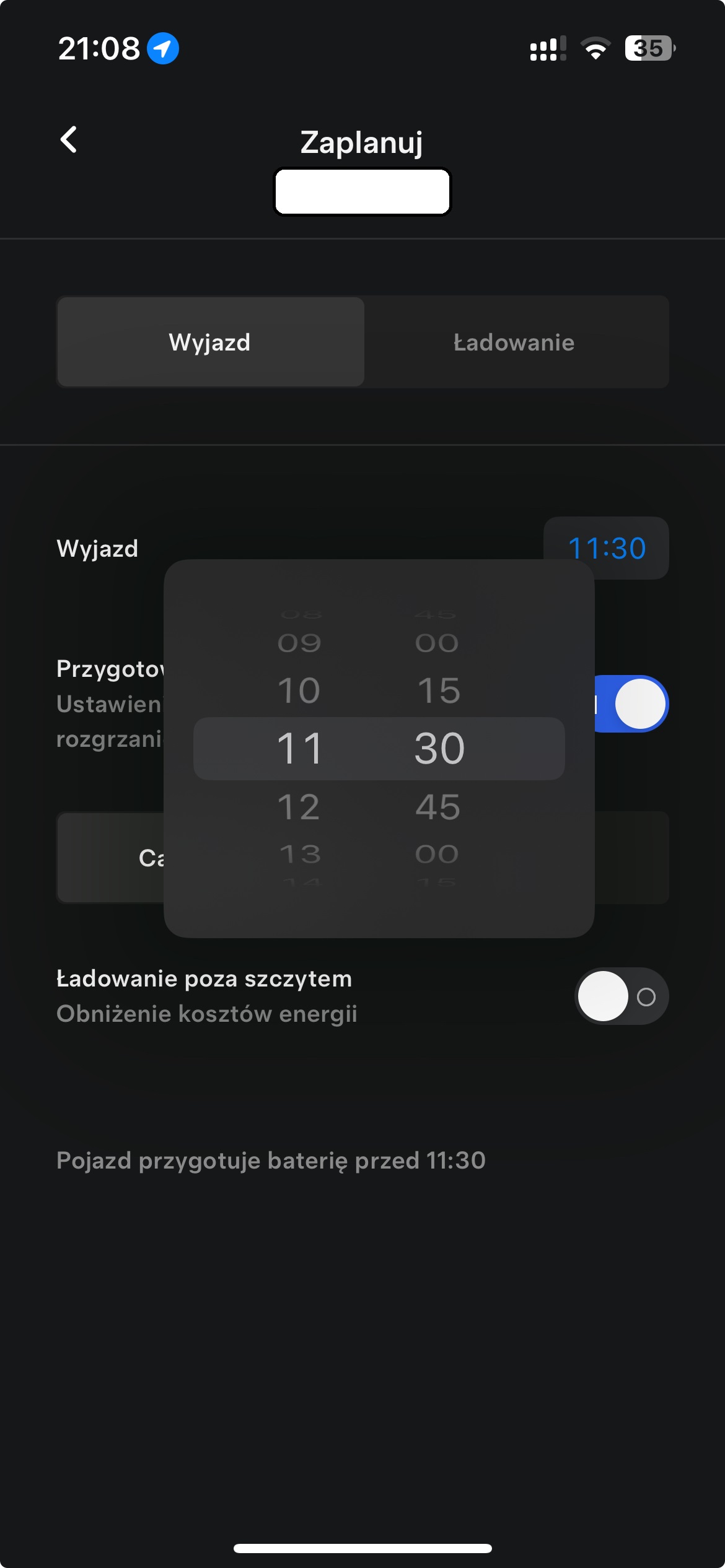Screen dimensions: 725x1568
Task: Switch to the Ładowanie tab
Action: [x=514, y=342]
